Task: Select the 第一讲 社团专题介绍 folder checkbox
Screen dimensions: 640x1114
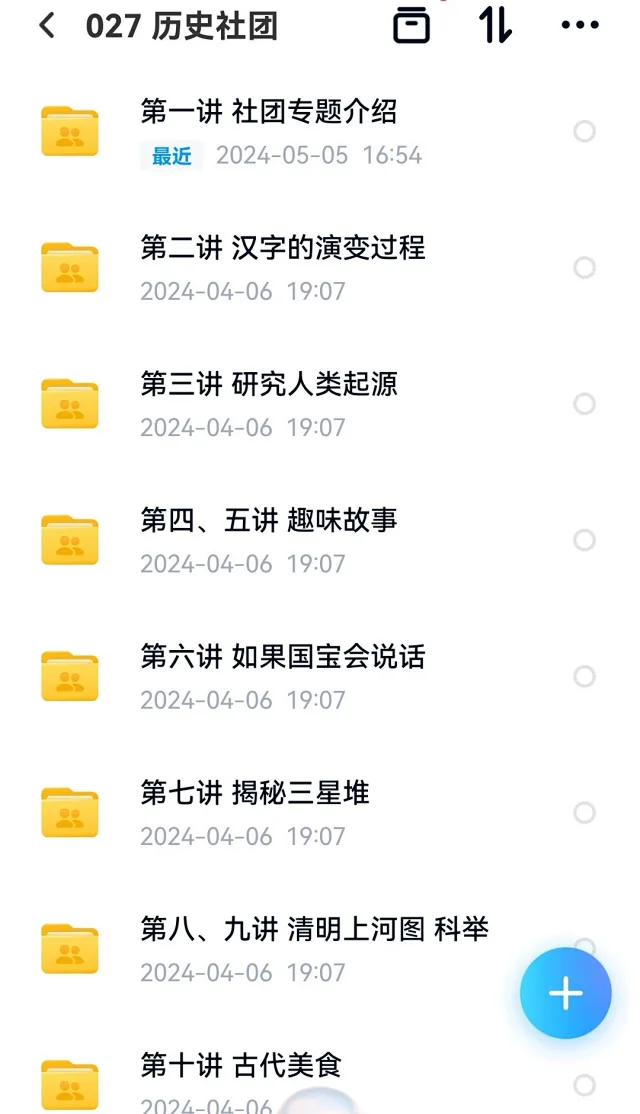Action: tap(585, 131)
